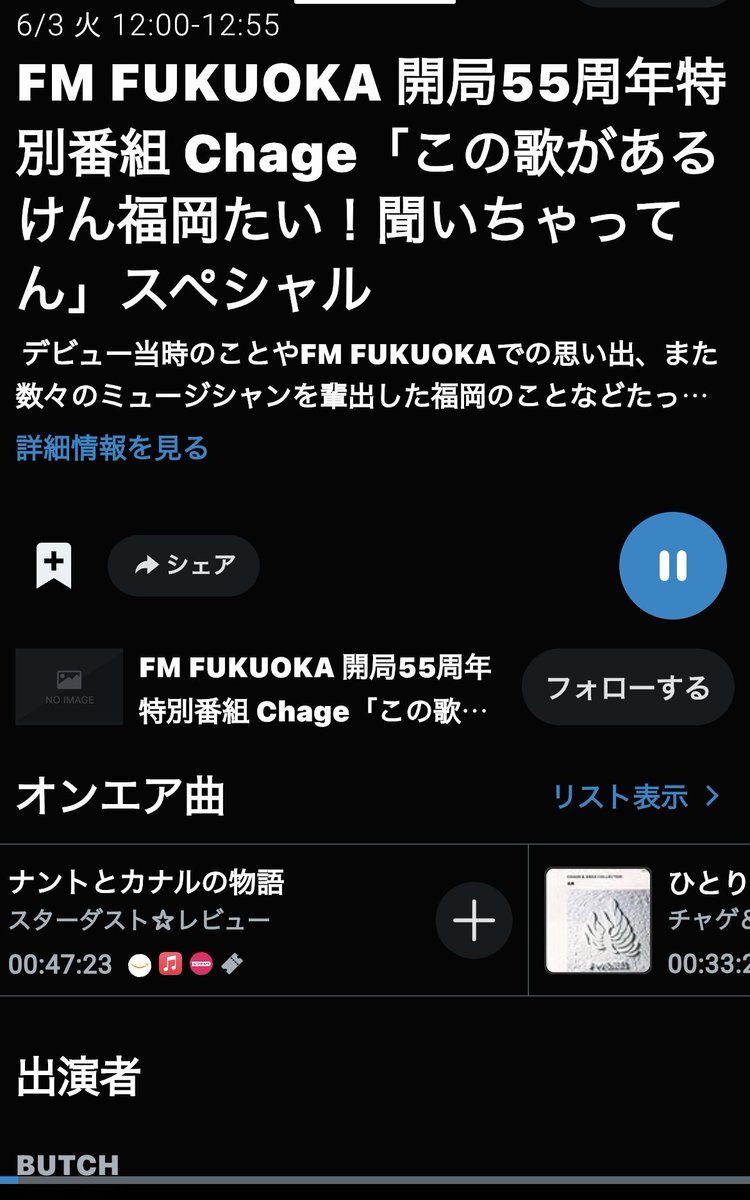Open the ナントとカナルの物語 song card
This screenshot has height=1200, width=750.
[x=264, y=920]
